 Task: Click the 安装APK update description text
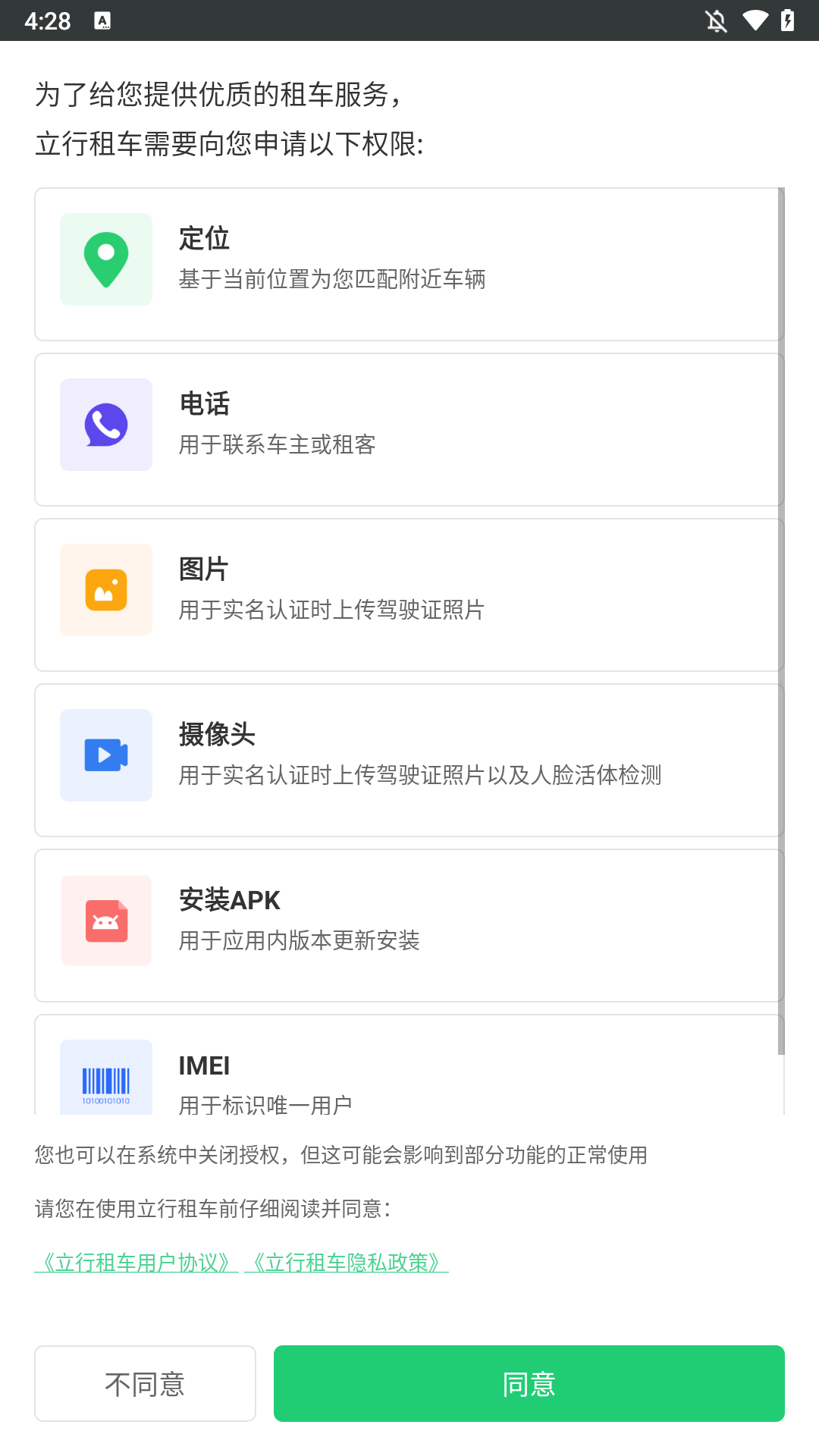coord(301,941)
